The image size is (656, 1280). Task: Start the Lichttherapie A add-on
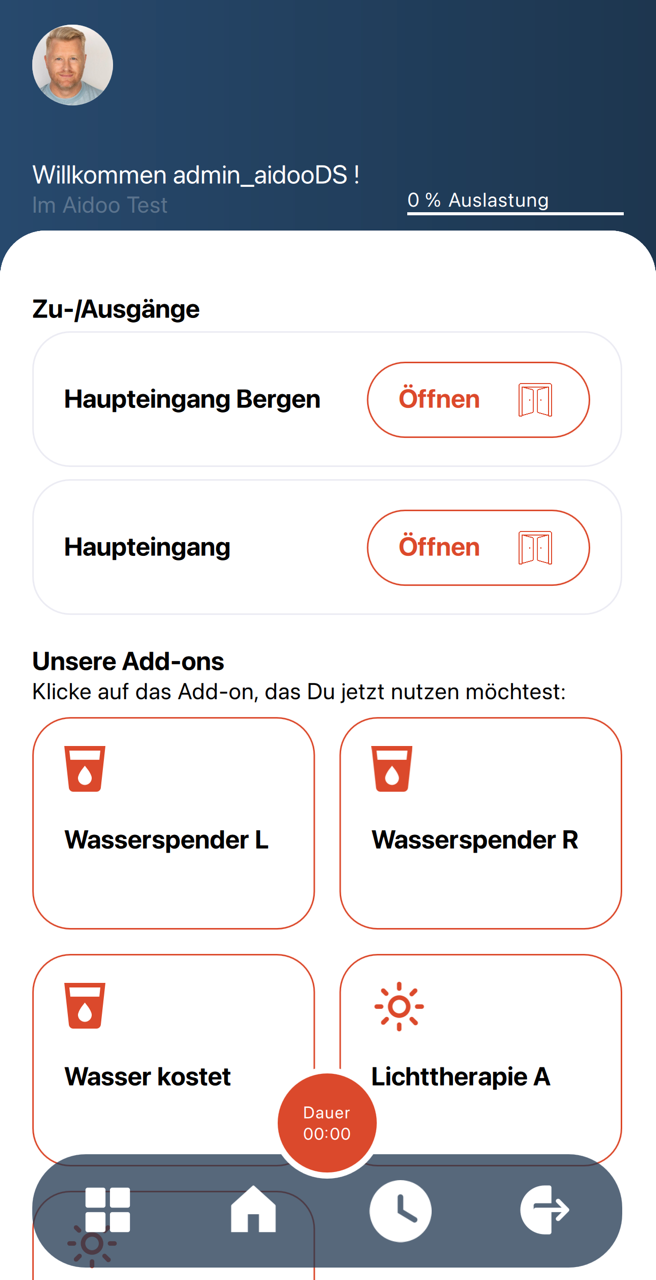tap(480, 1050)
